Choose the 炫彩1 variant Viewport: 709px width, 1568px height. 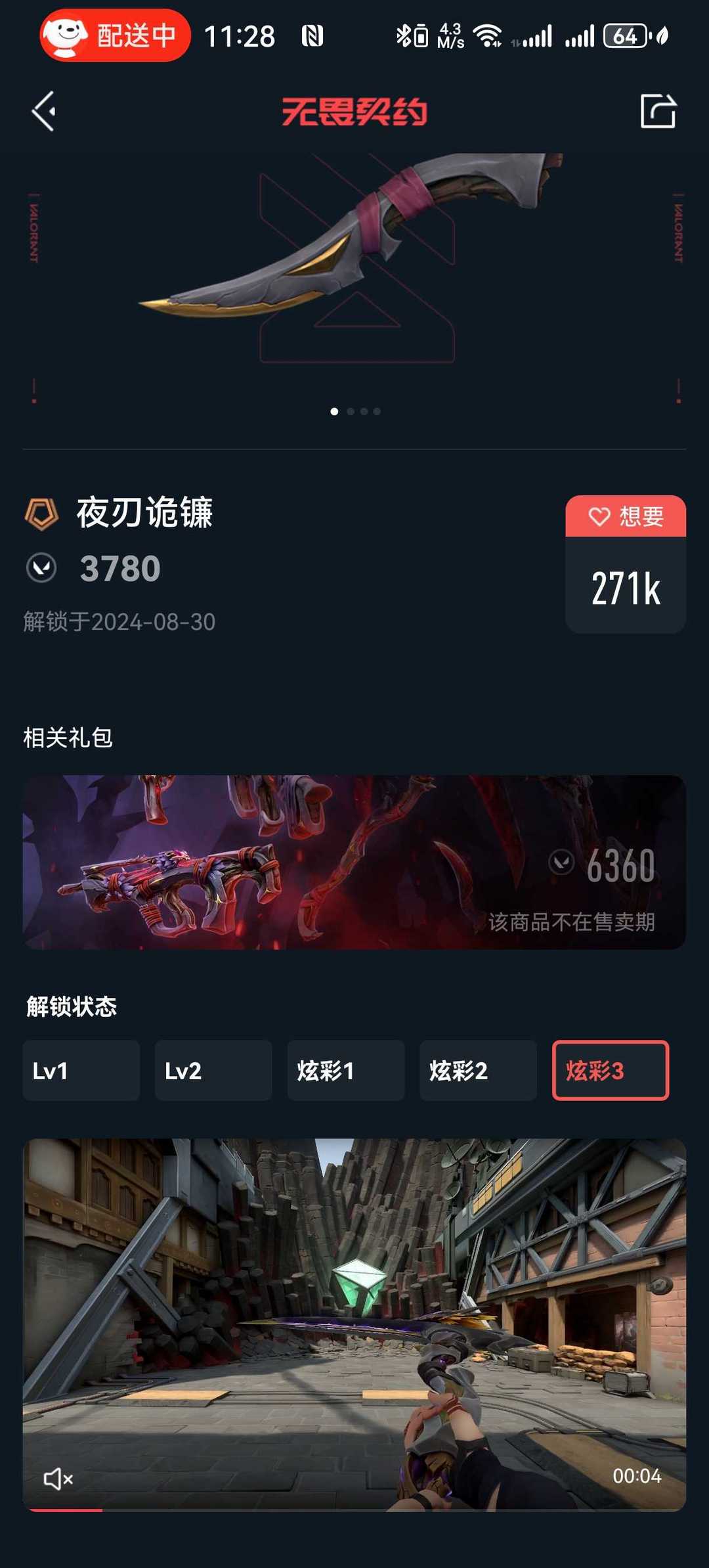point(346,1071)
